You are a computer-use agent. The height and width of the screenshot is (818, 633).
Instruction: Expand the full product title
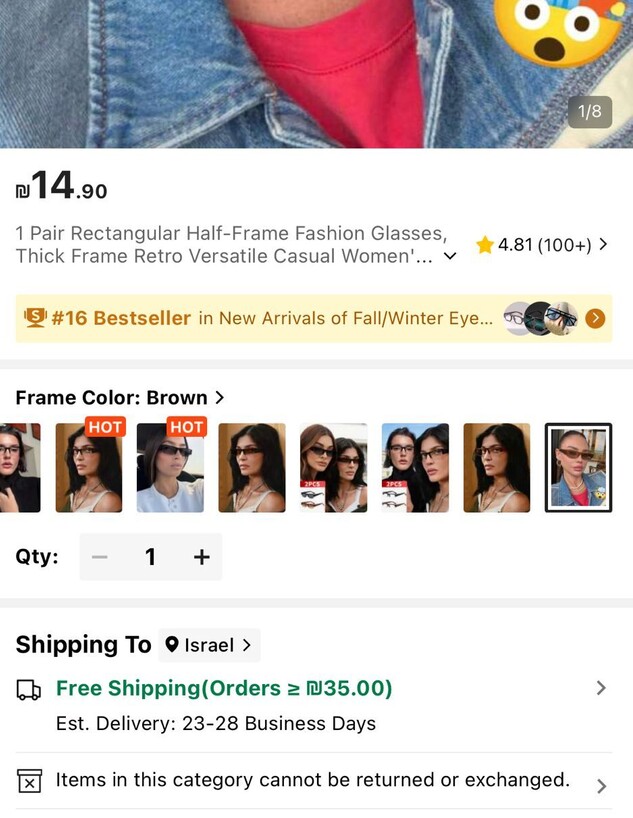[450, 256]
